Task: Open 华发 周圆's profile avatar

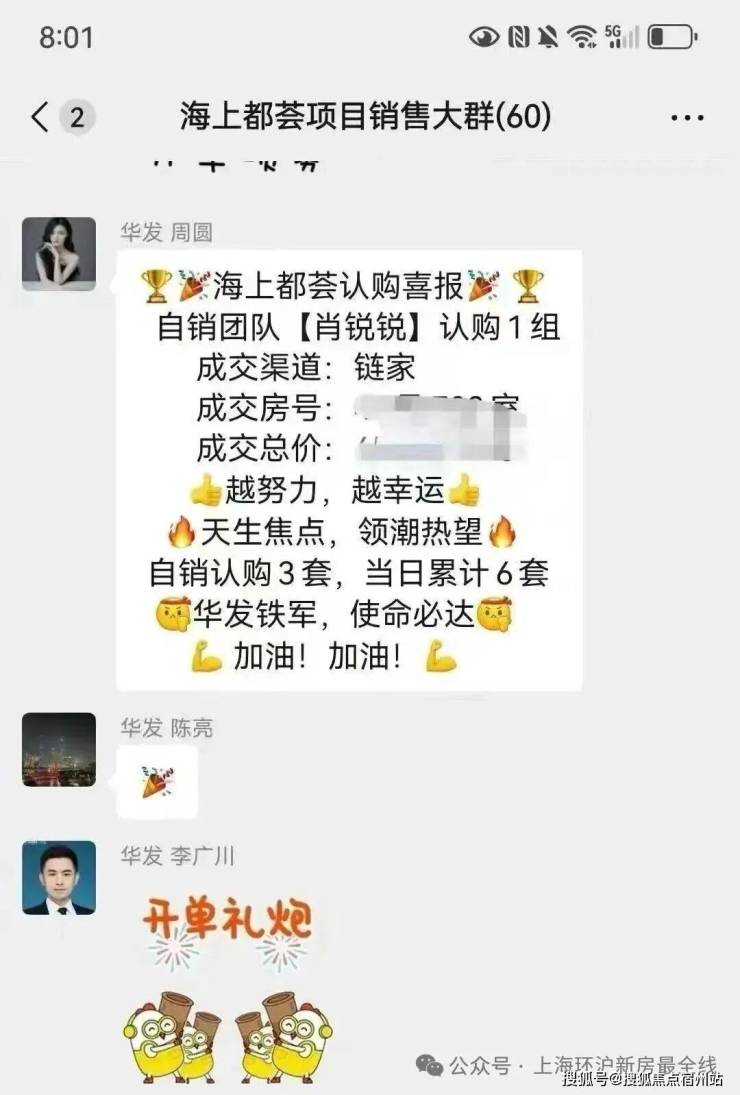Action: point(59,254)
